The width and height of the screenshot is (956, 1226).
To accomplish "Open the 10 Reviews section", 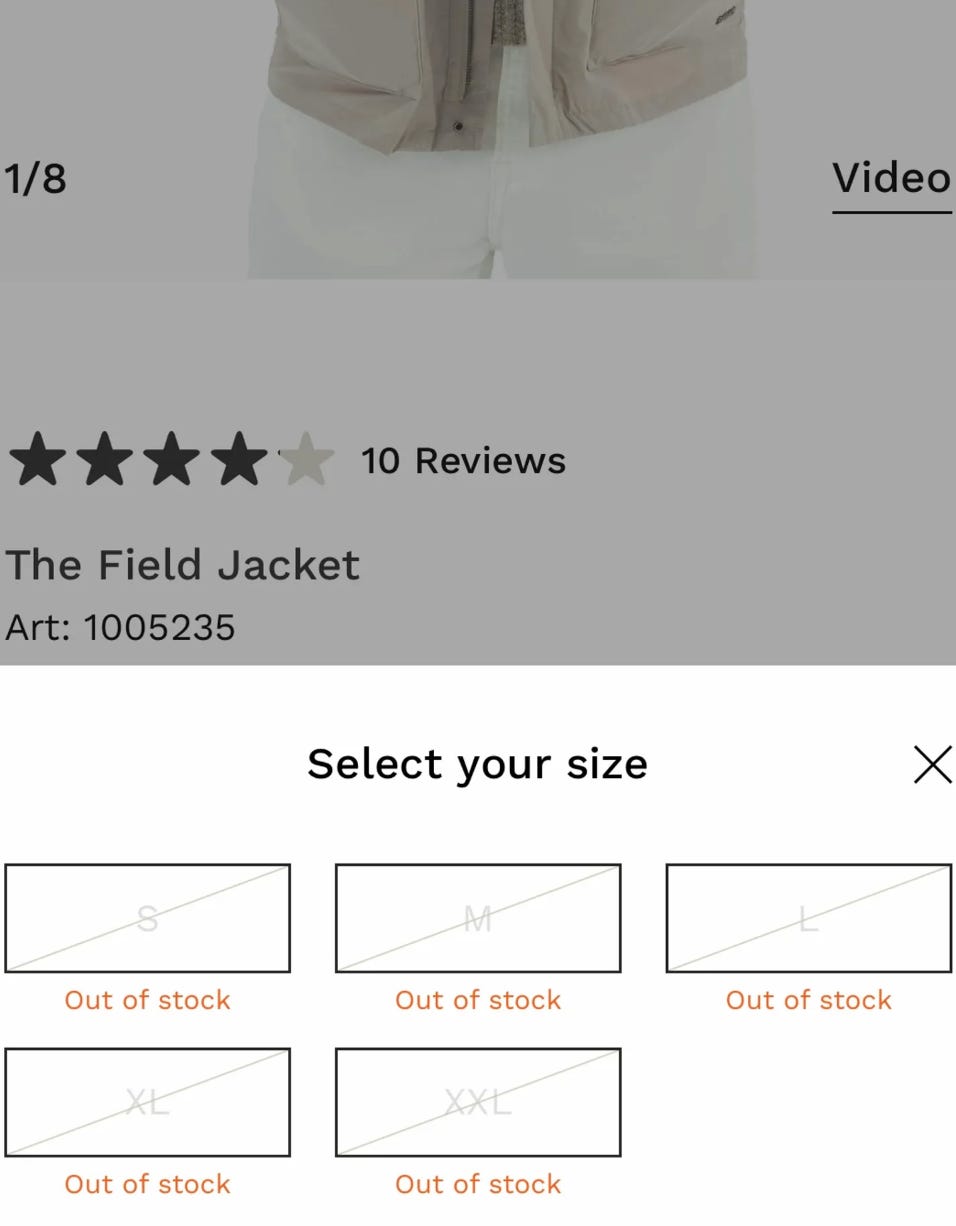I will point(463,461).
